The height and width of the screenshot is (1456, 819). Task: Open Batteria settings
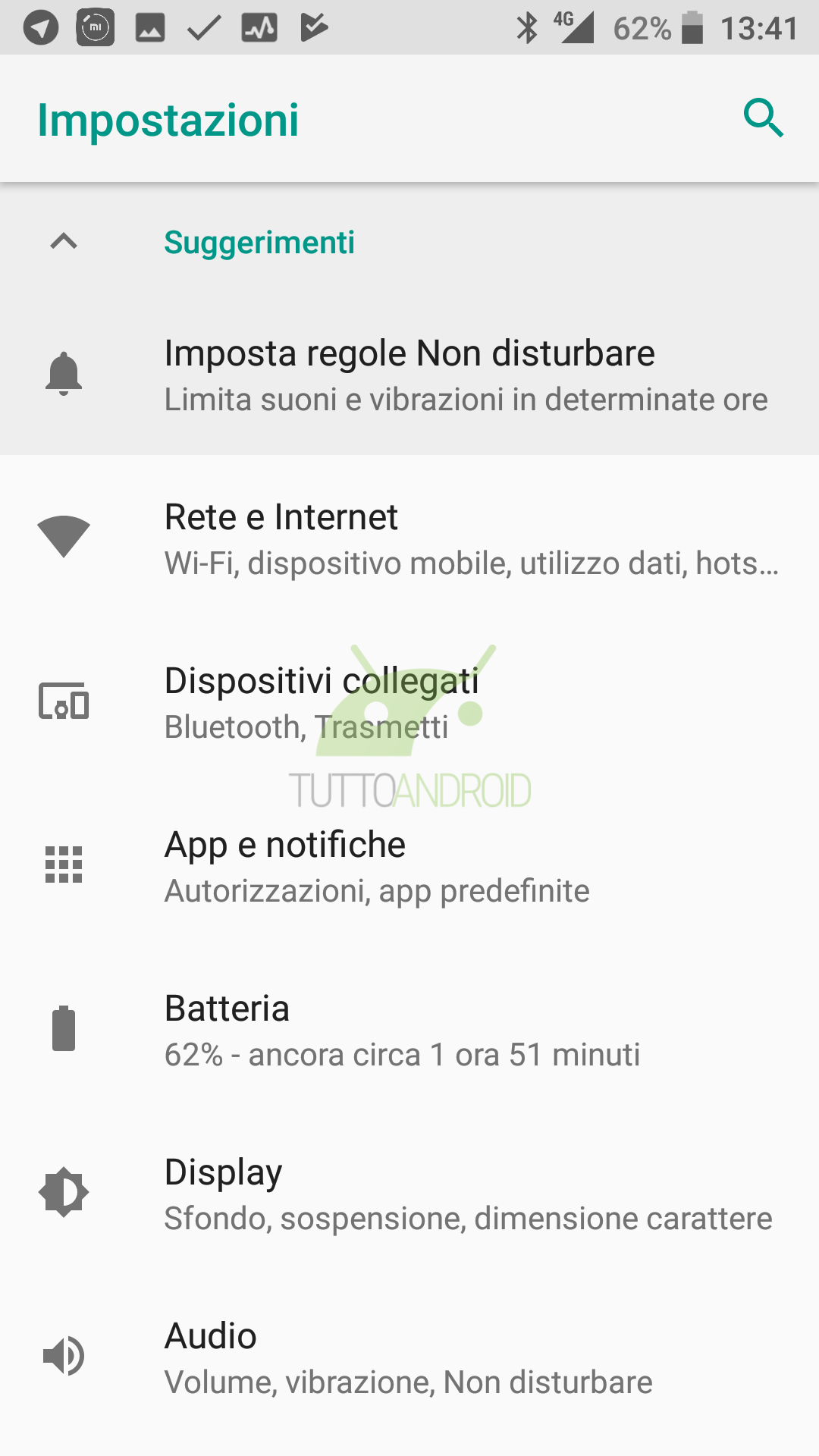point(409,1028)
